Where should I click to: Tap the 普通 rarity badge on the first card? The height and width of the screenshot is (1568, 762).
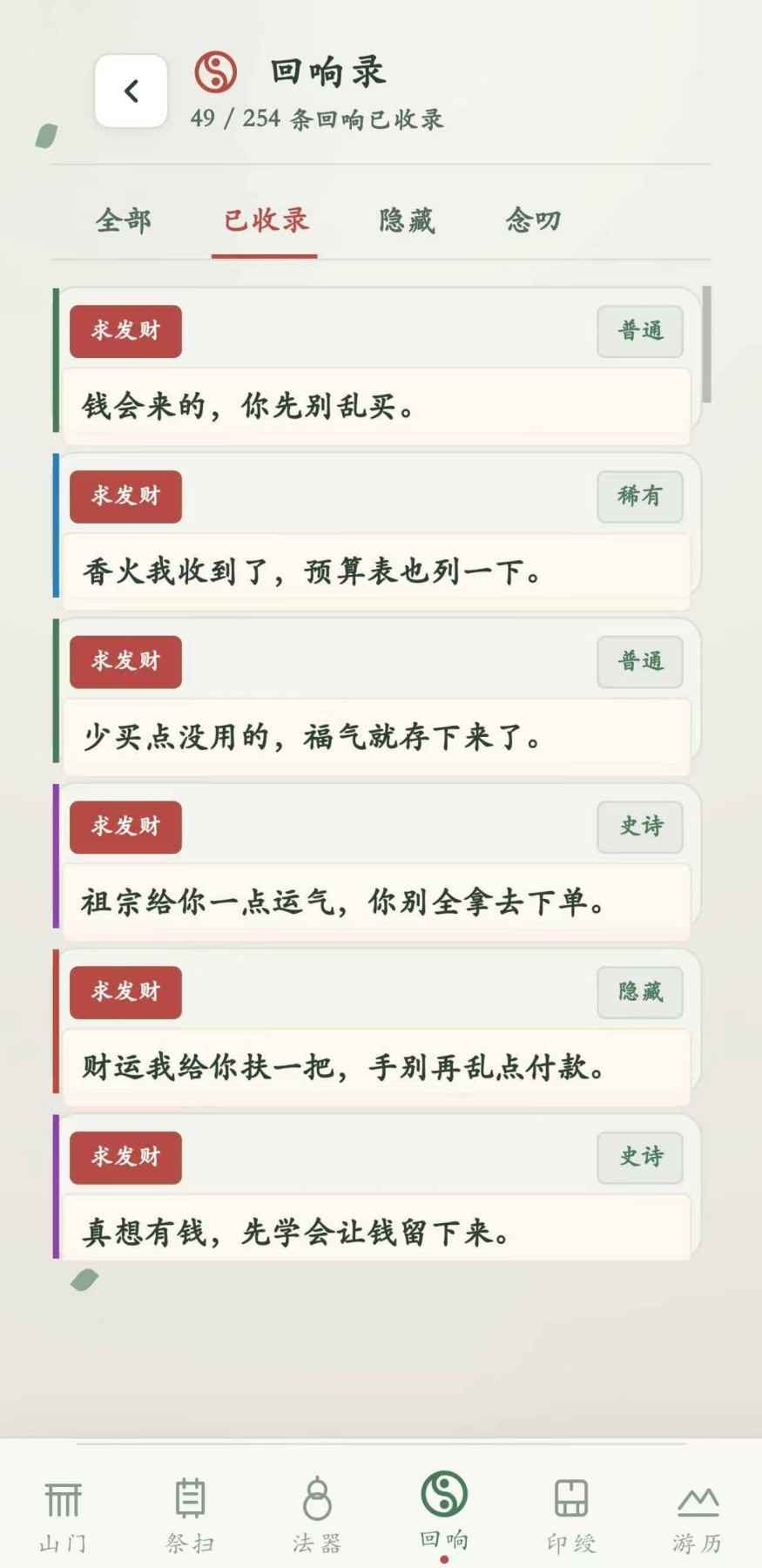point(640,331)
